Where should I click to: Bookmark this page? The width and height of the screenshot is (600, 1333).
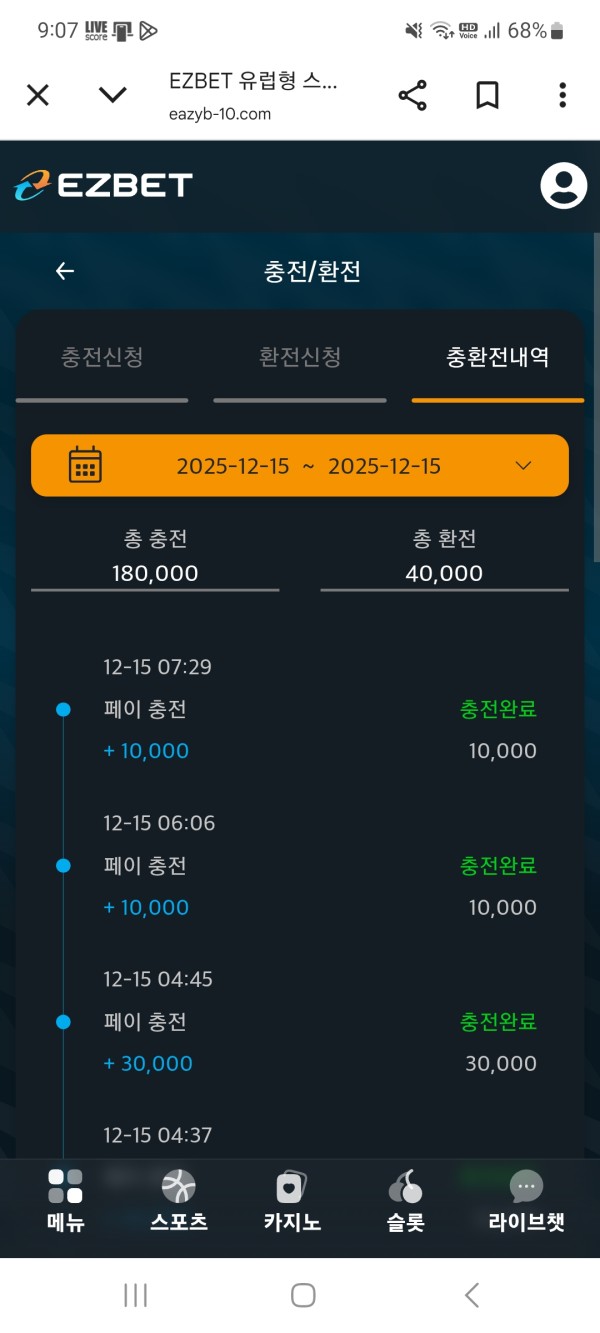[487, 96]
